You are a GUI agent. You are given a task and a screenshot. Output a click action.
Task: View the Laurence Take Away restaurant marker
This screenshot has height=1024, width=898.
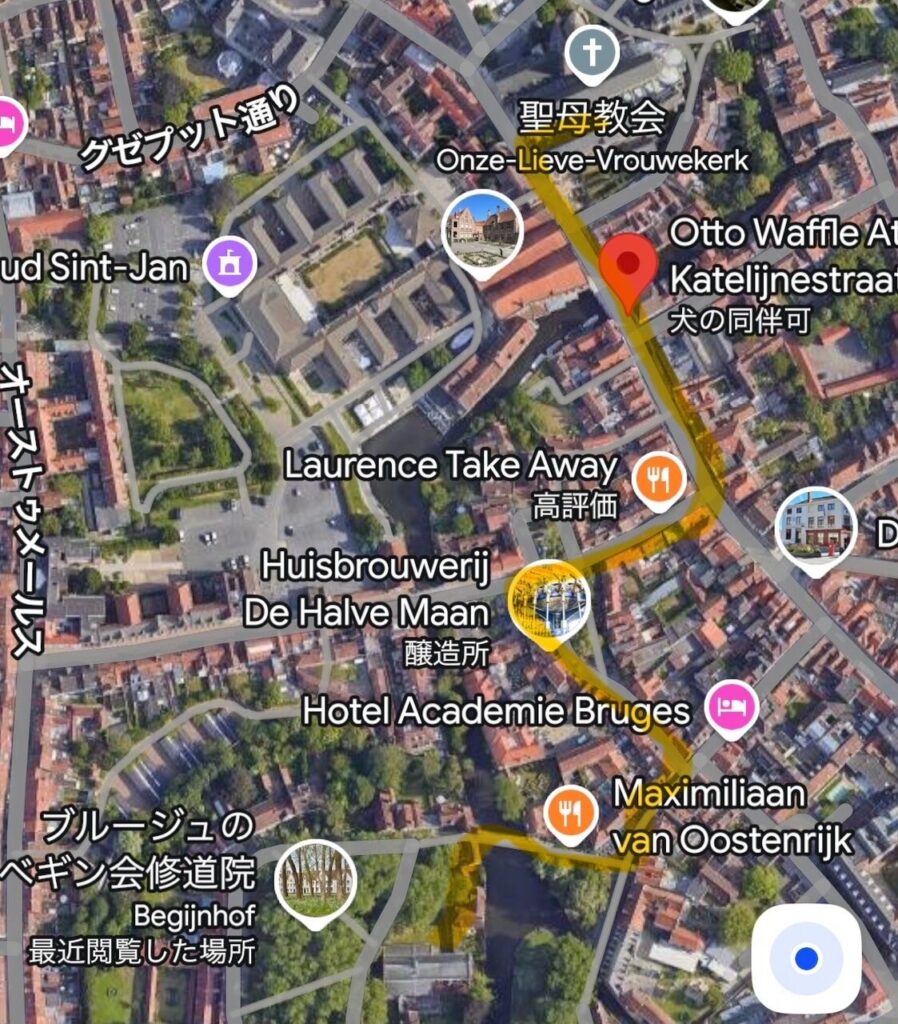(659, 481)
